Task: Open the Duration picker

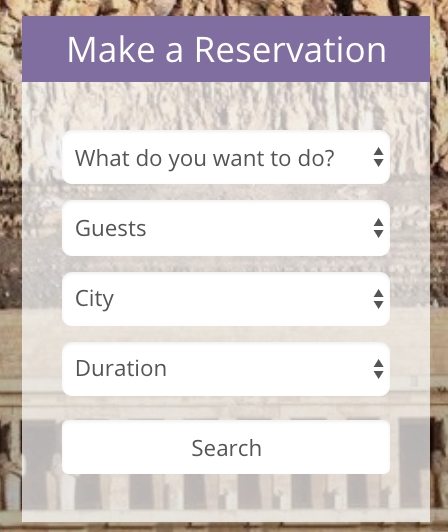Action: point(226,369)
